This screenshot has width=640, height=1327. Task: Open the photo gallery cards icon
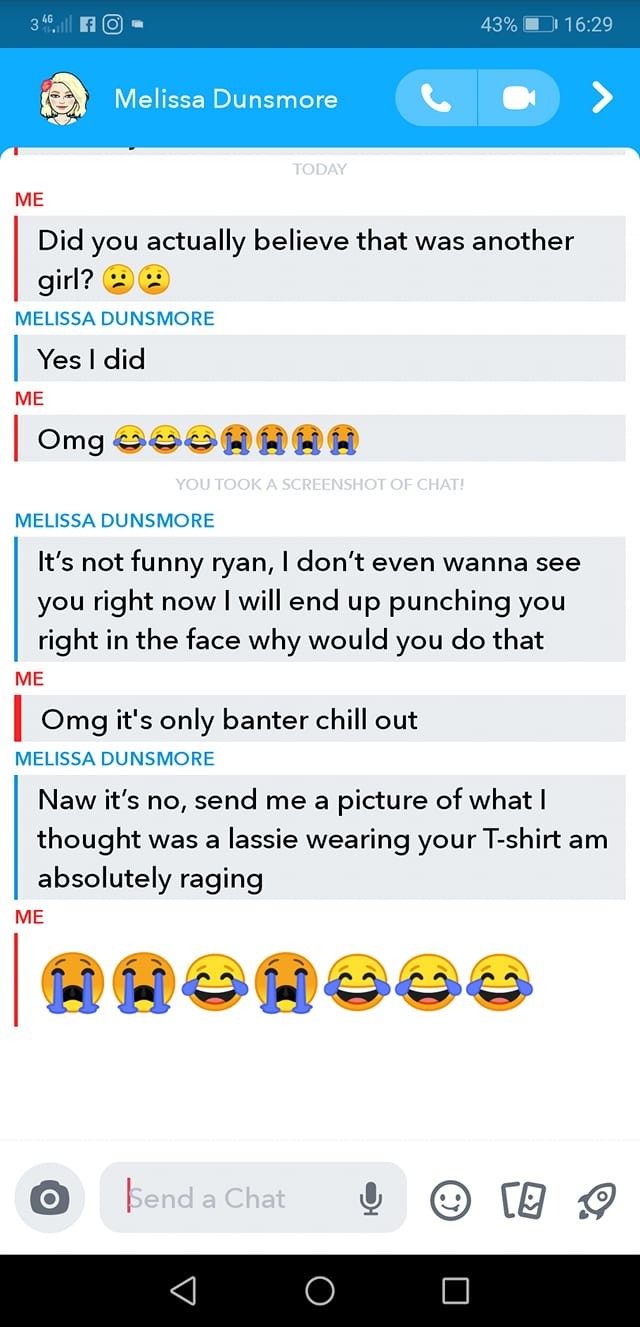pos(524,1199)
